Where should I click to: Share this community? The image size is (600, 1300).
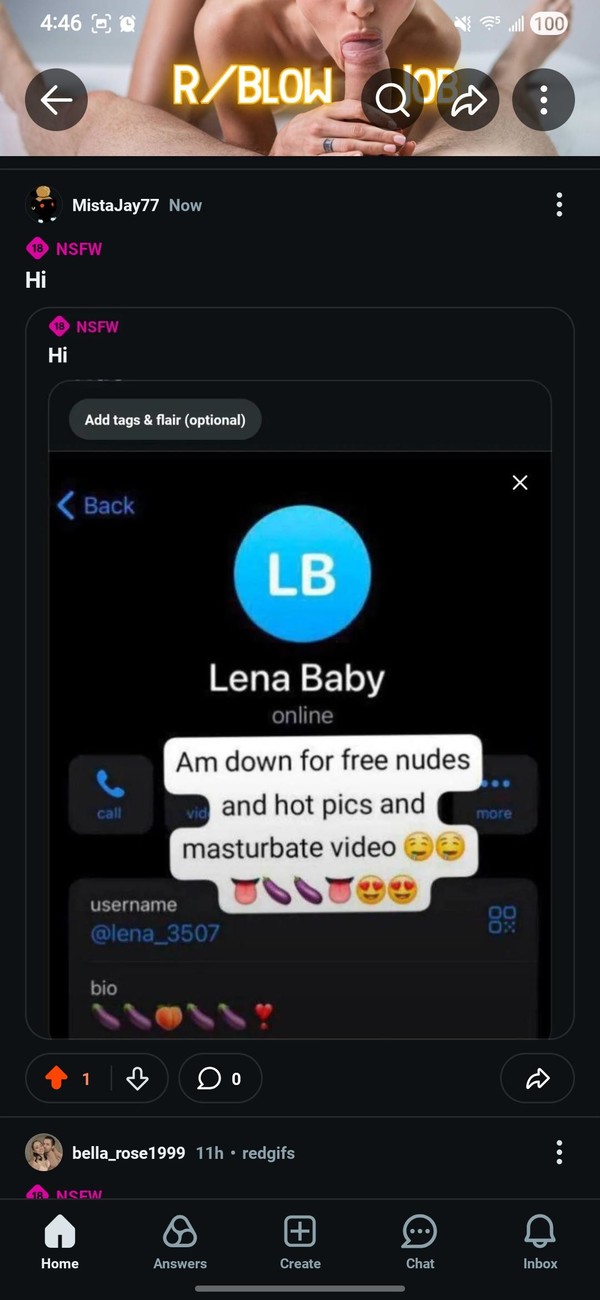(x=468, y=99)
